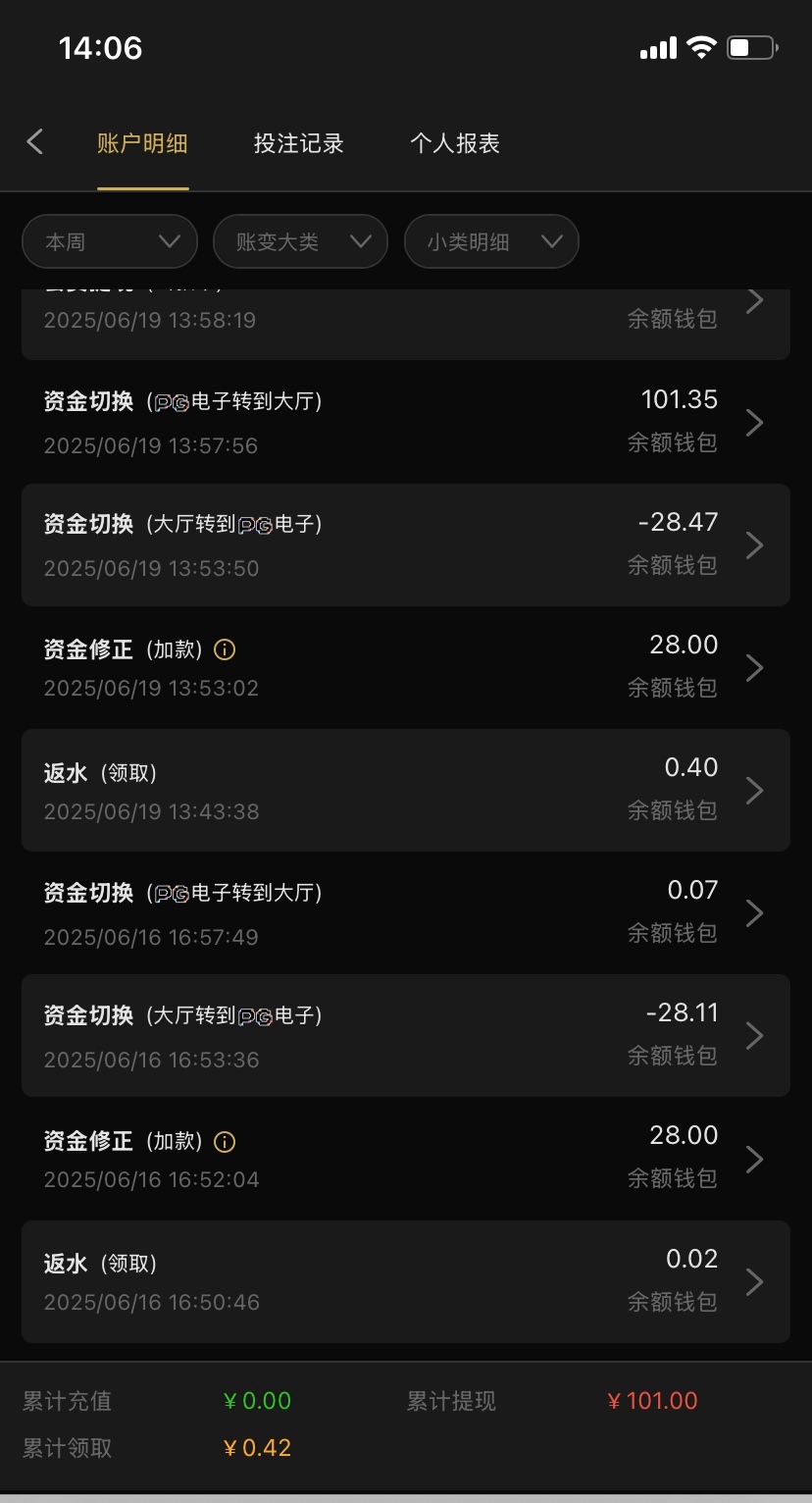Viewport: 812px width, 1503px height.
Task: View the -28.47 transfer record details
Action: point(406,544)
